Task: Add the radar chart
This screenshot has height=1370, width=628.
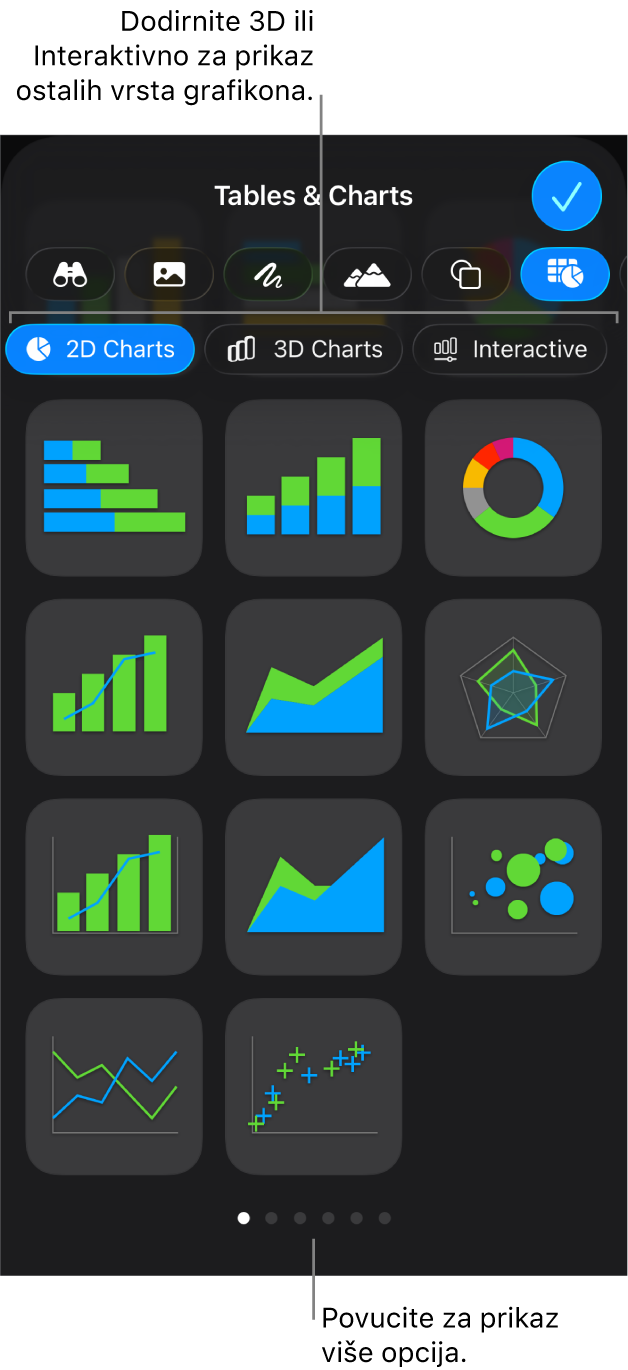Action: [513, 687]
